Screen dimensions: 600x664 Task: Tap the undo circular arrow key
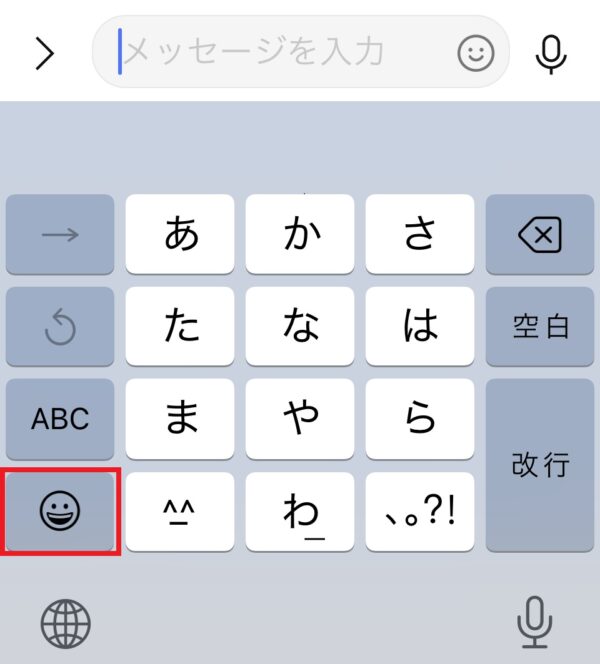[x=60, y=327]
